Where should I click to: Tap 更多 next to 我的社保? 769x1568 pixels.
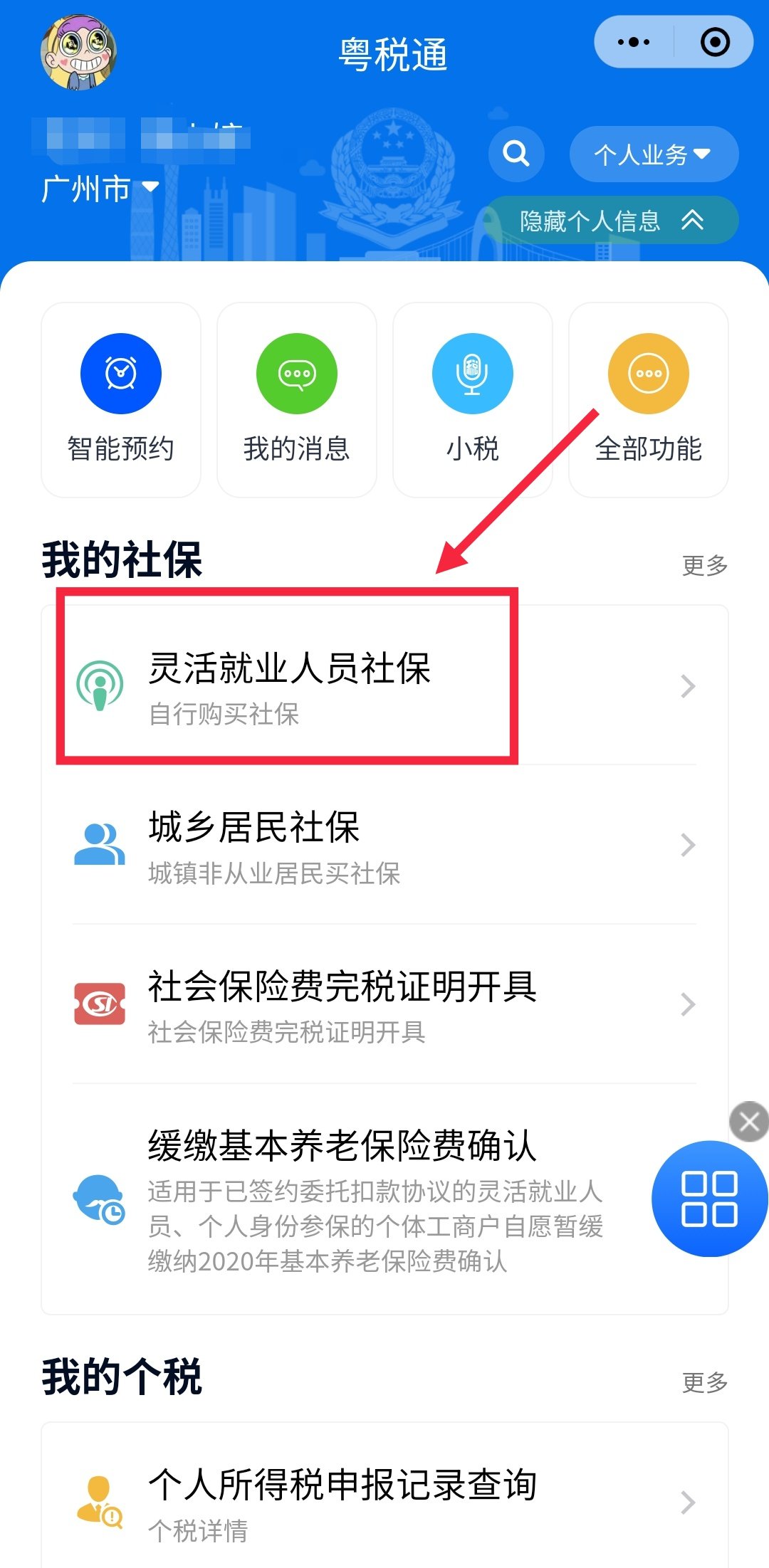pos(704,566)
